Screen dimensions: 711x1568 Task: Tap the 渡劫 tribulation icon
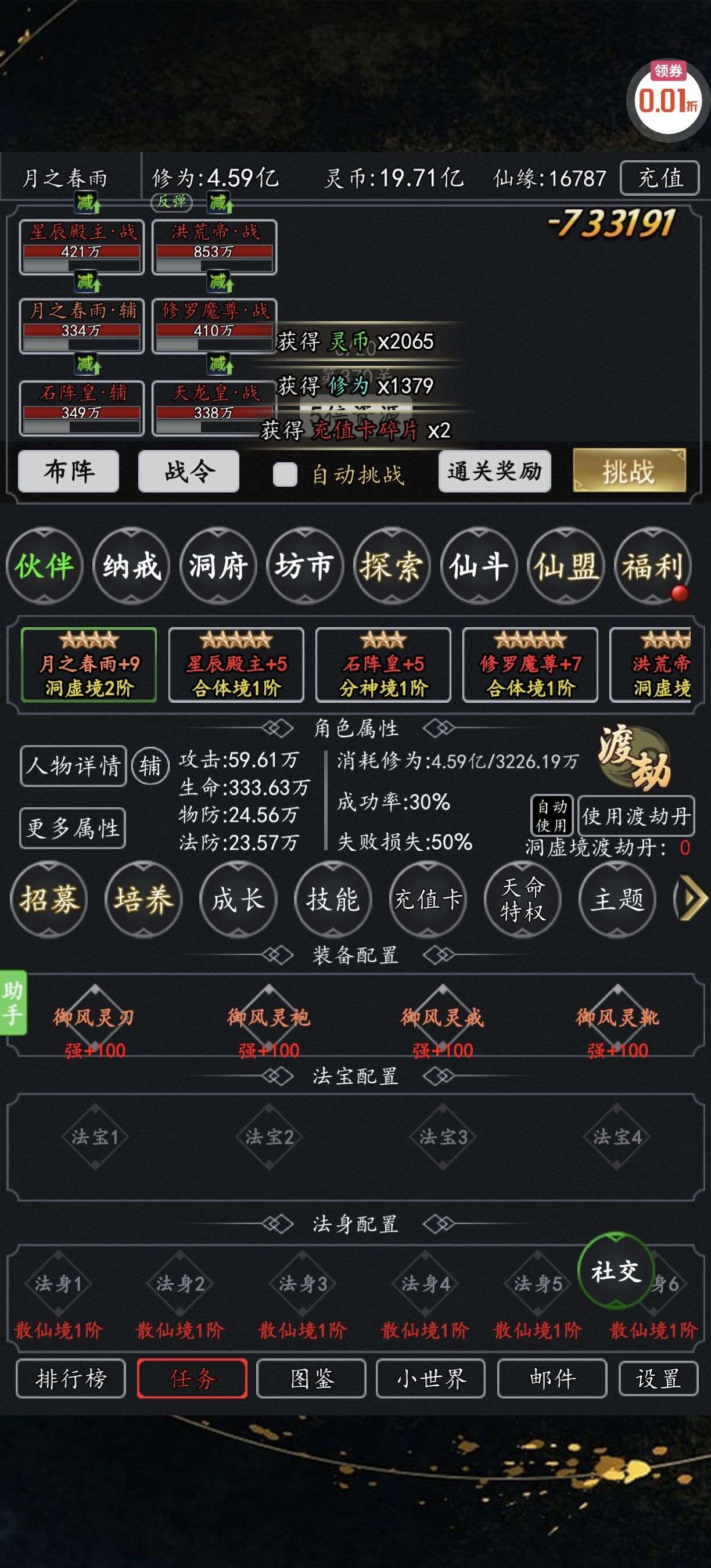pyautogui.click(x=634, y=757)
